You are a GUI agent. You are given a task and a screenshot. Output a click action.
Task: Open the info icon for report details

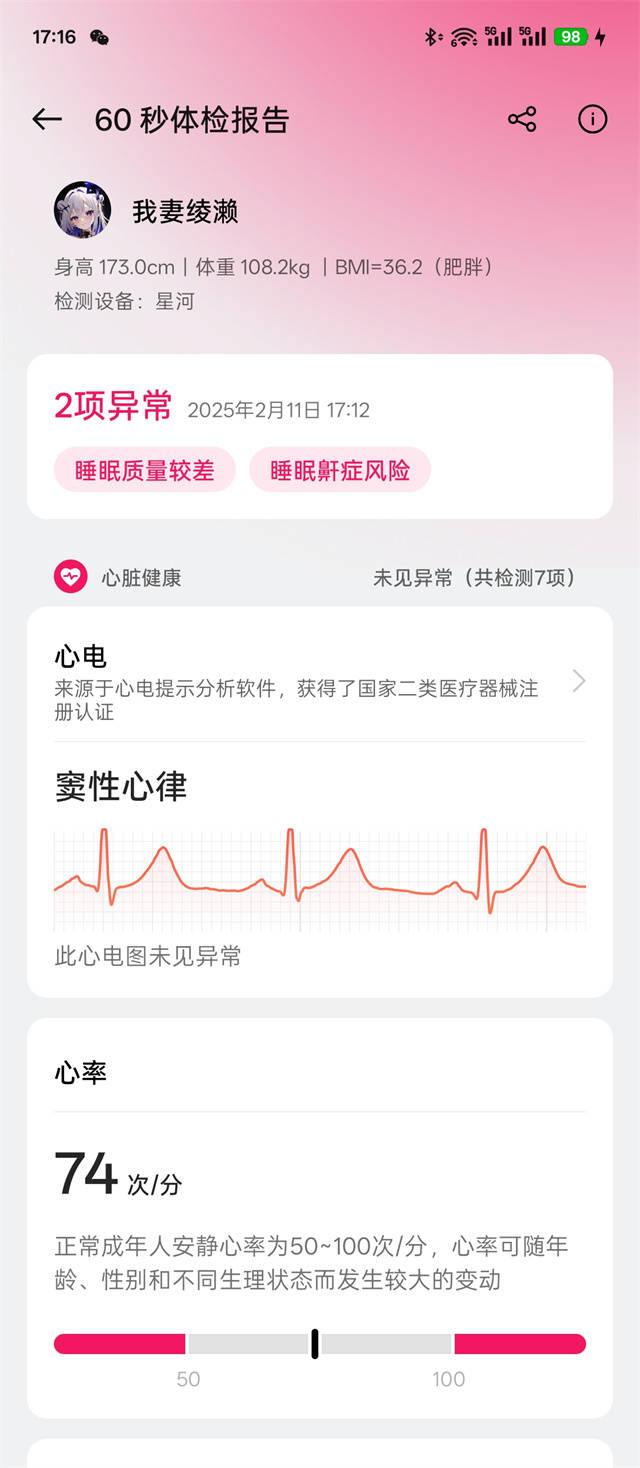pyautogui.click(x=593, y=120)
